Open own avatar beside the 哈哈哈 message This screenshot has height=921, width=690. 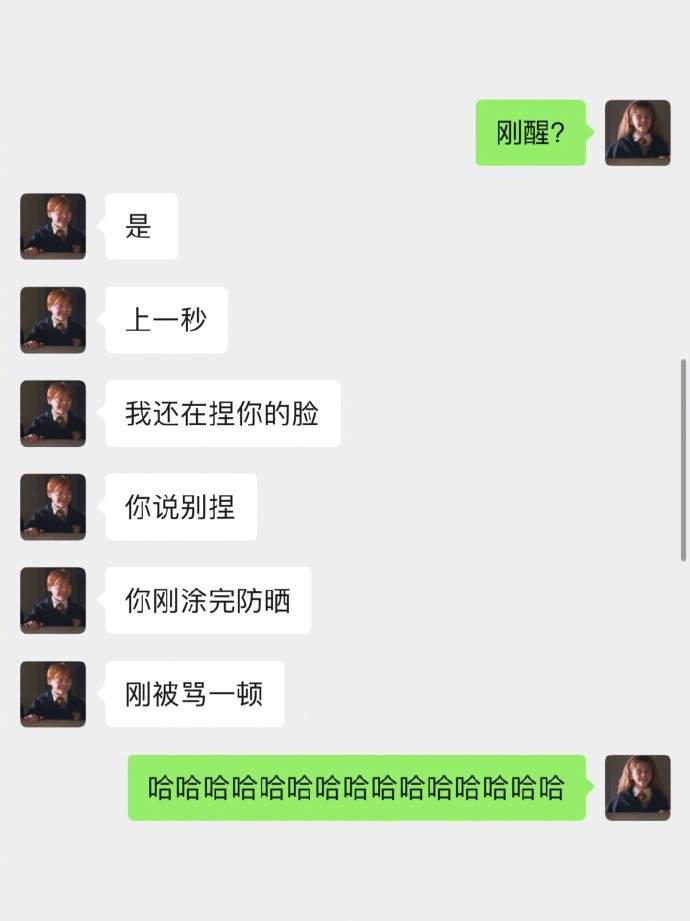pos(637,788)
